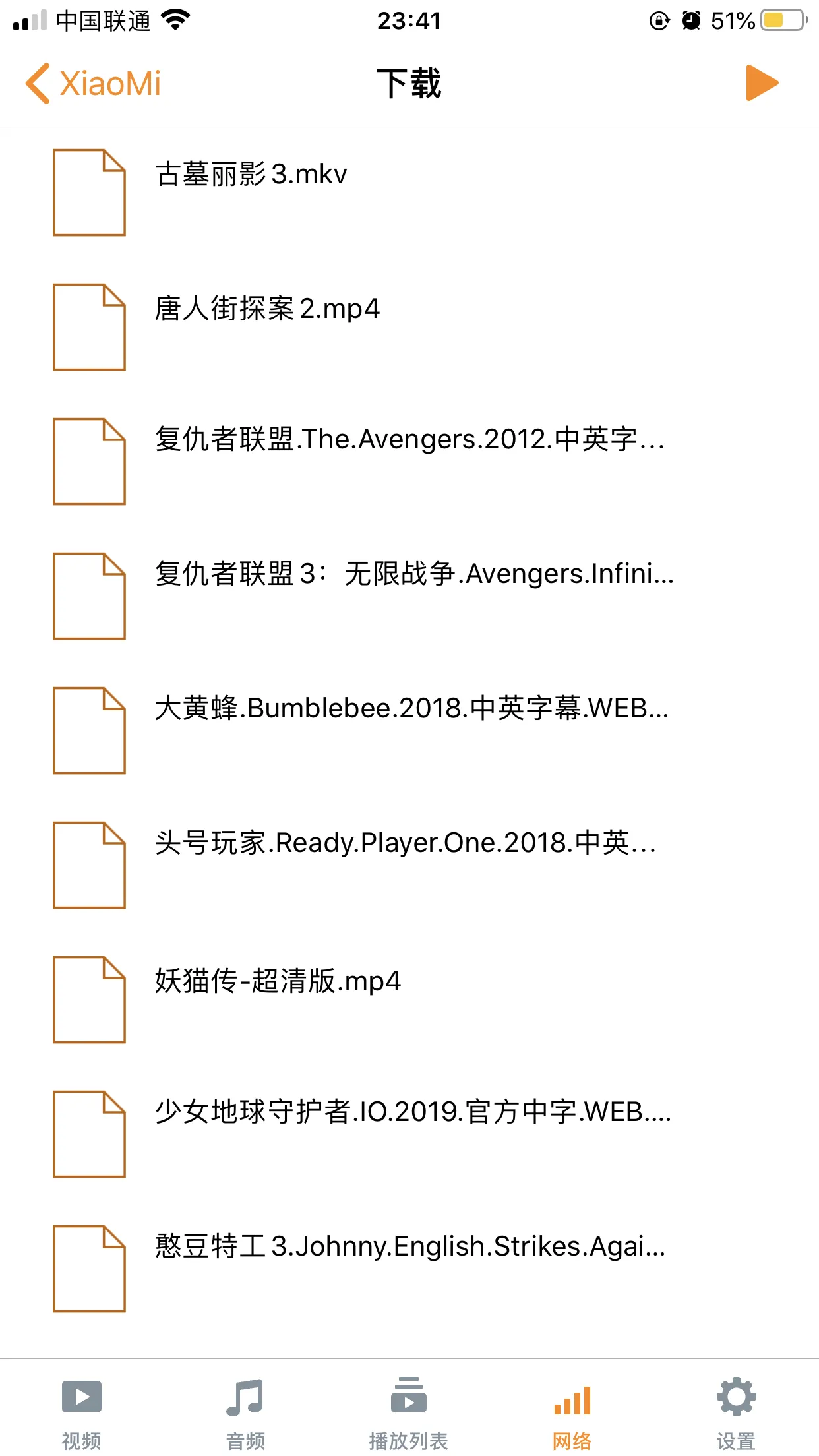Image resolution: width=819 pixels, height=1456 pixels.
Task: Switch to the 视频 tab
Action: (82, 1411)
